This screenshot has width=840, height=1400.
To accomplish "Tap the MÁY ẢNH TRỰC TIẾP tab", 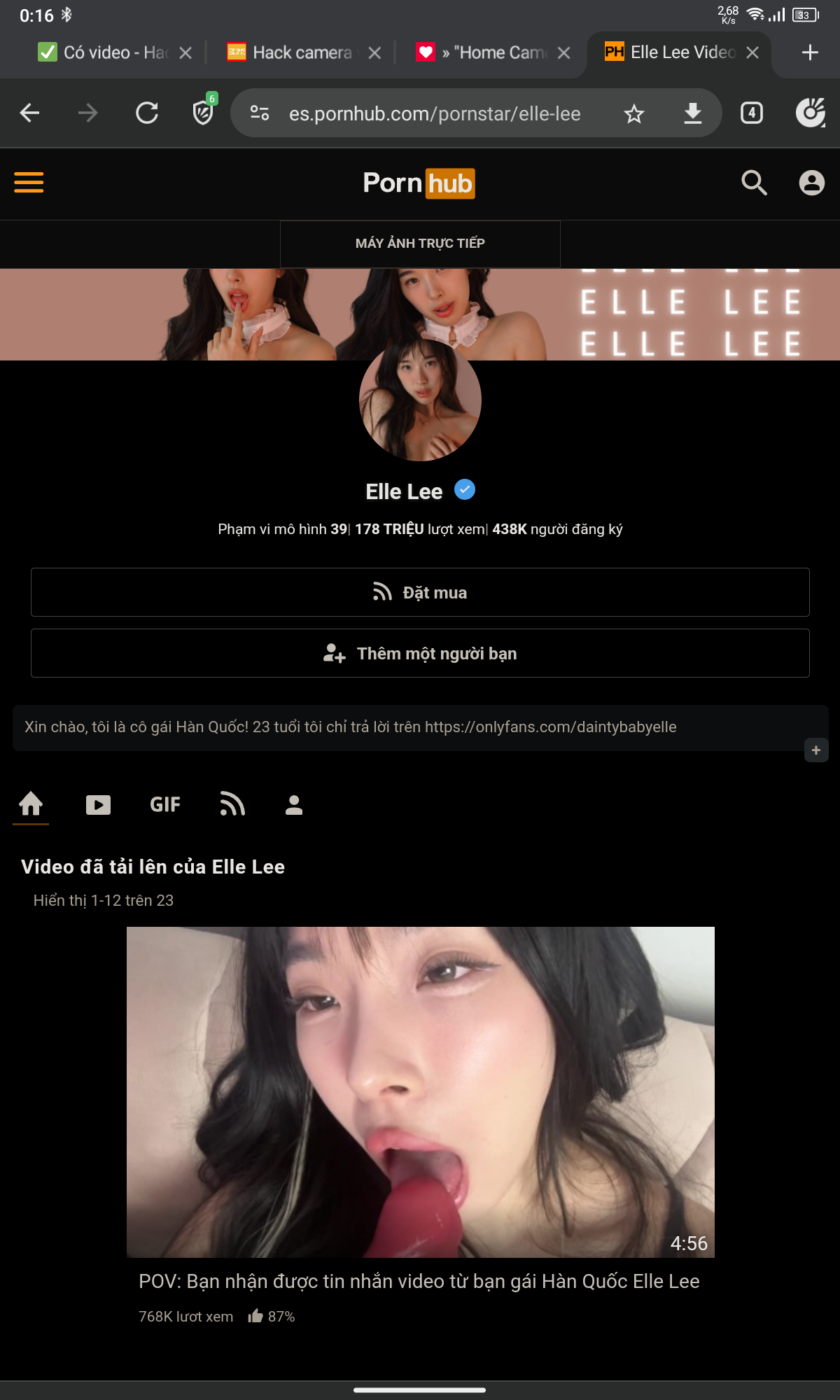I will click(x=420, y=244).
